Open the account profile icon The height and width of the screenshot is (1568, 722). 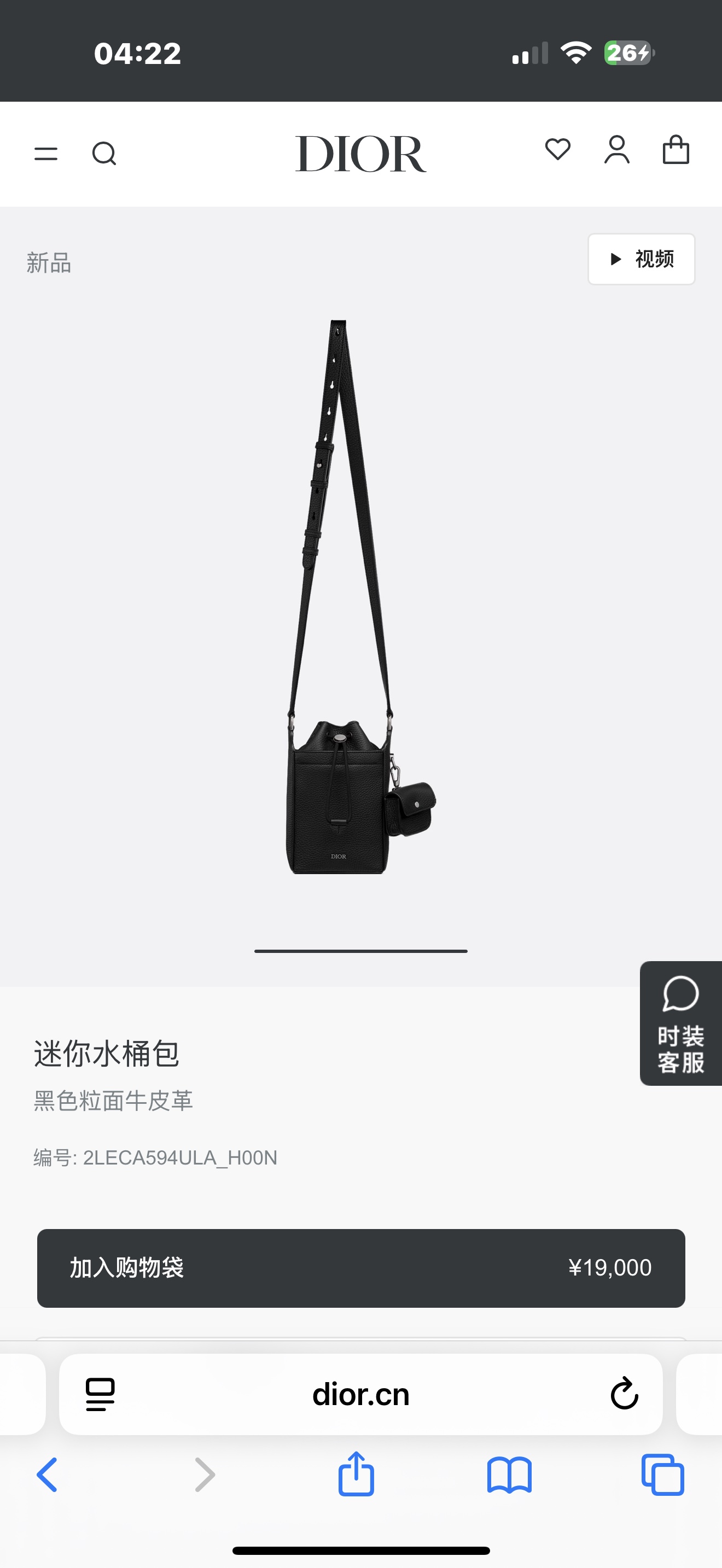[616, 150]
